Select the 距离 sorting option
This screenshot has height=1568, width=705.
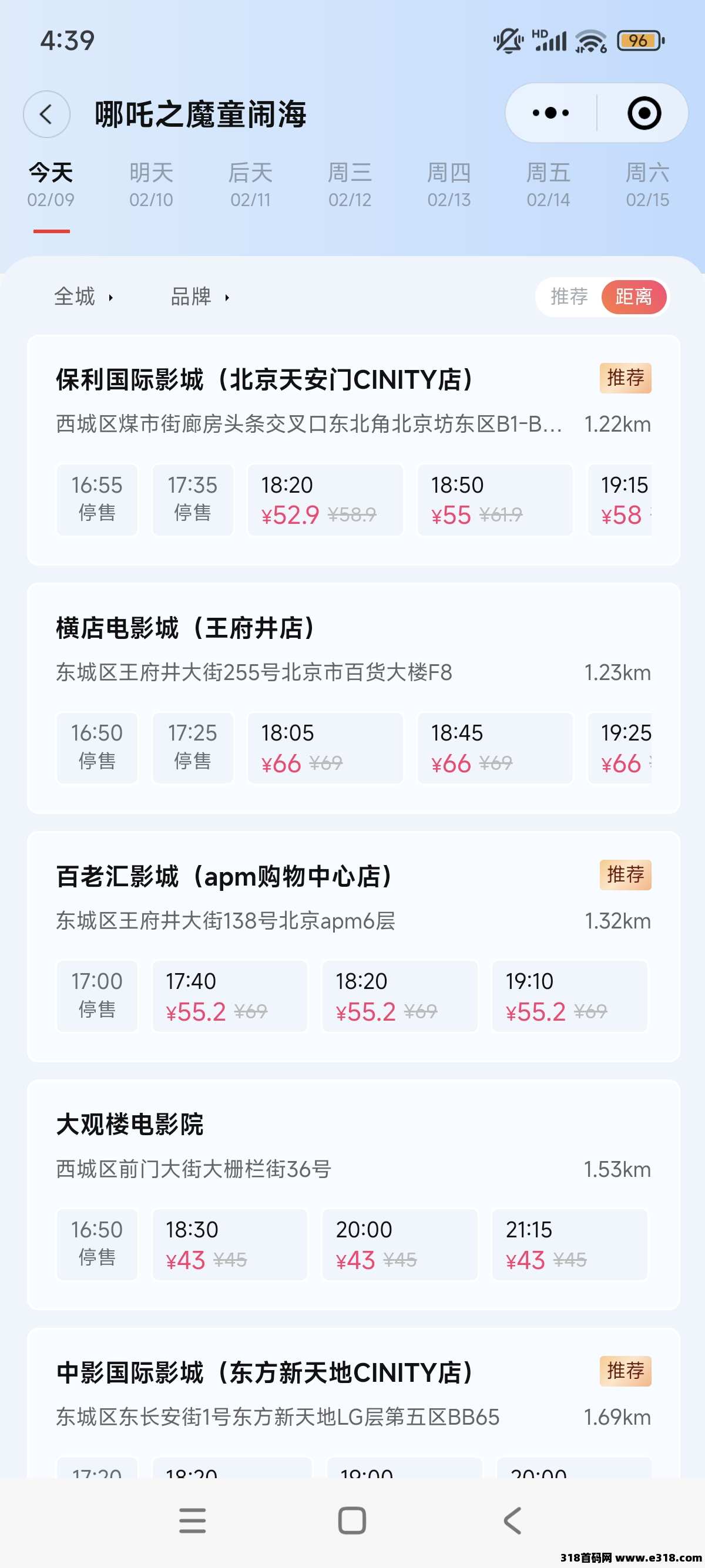[634, 297]
